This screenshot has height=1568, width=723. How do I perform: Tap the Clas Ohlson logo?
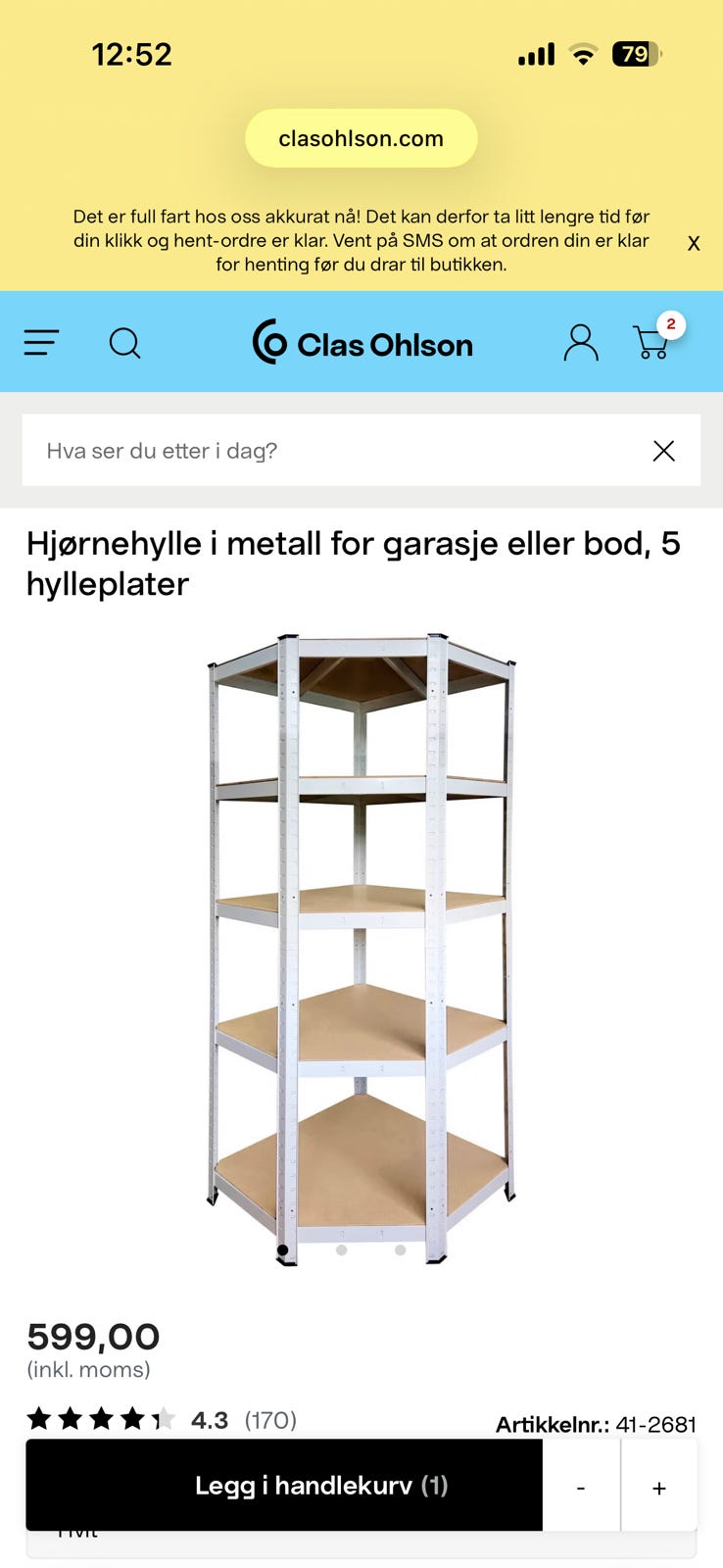tap(362, 343)
